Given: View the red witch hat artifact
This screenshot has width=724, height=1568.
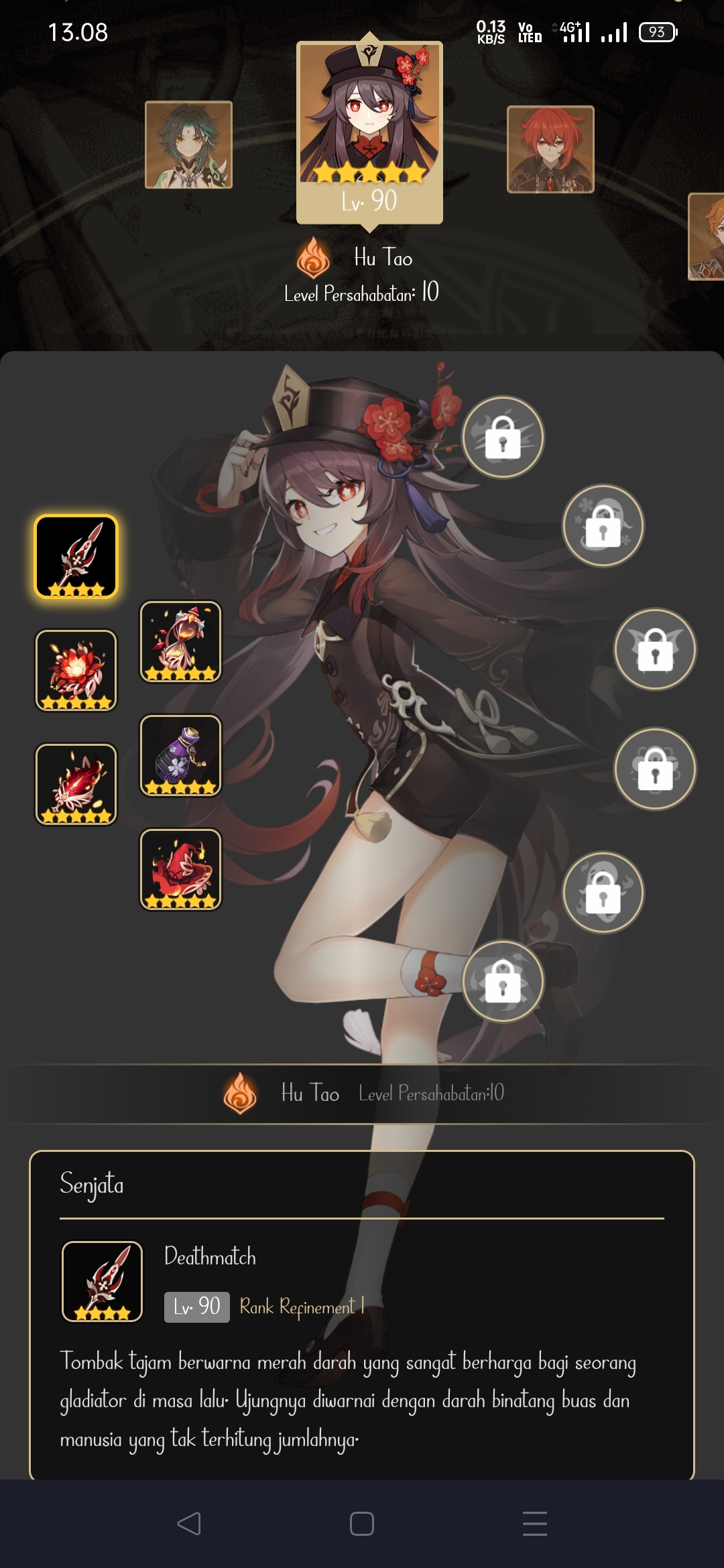Looking at the screenshot, I should tap(180, 869).
